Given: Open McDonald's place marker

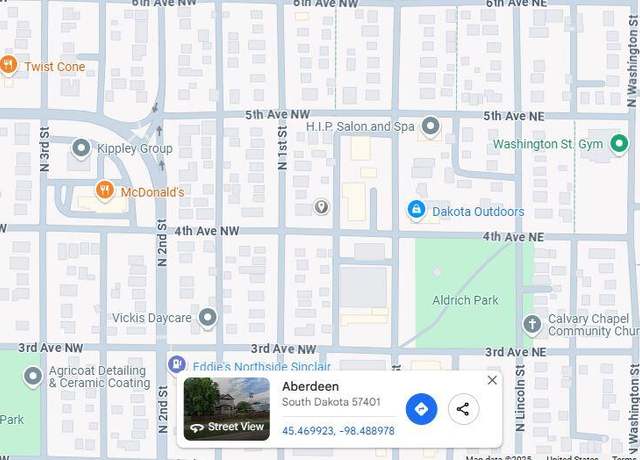Looking at the screenshot, I should (x=104, y=191).
